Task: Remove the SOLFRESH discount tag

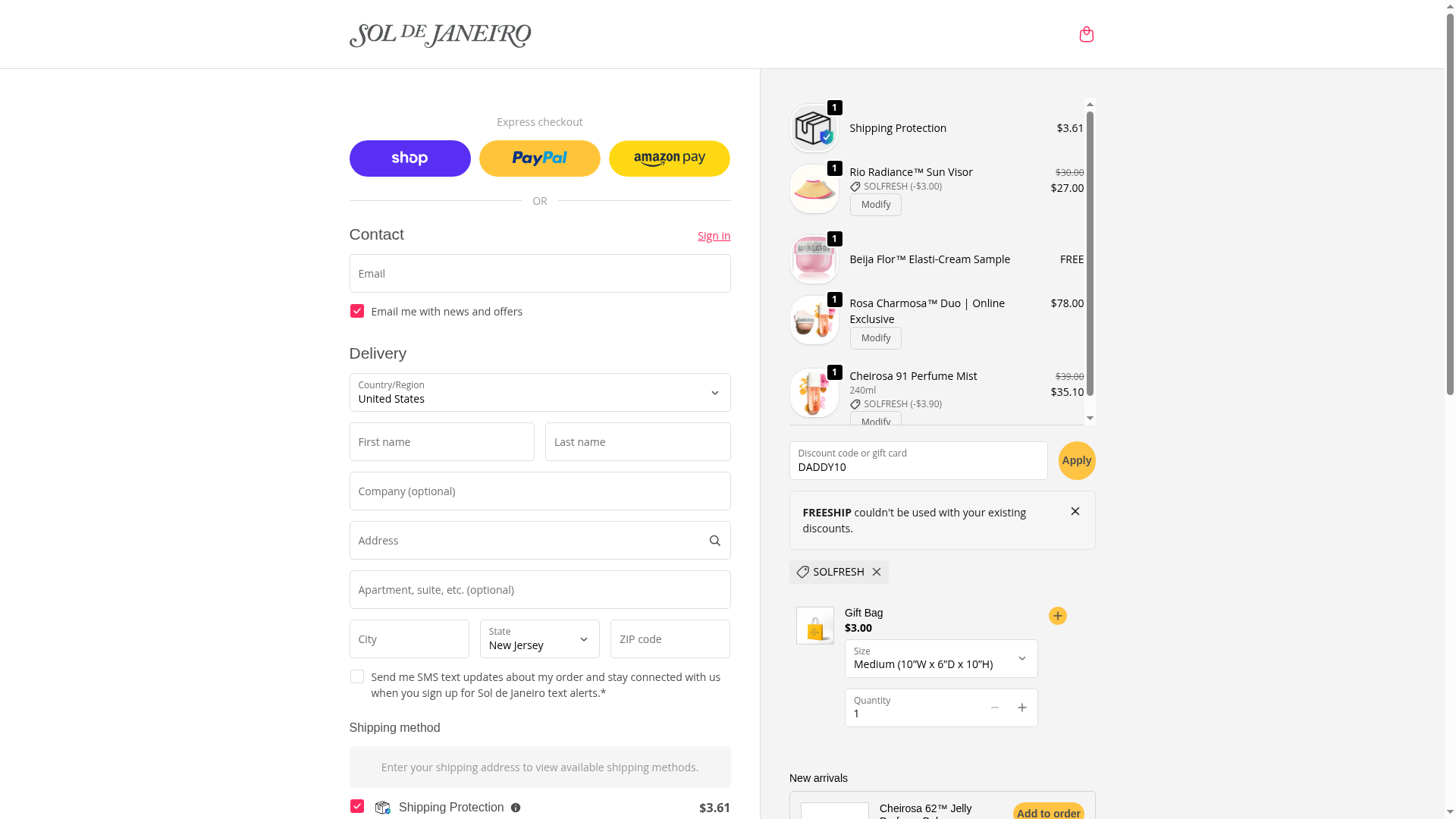Action: [x=877, y=573]
